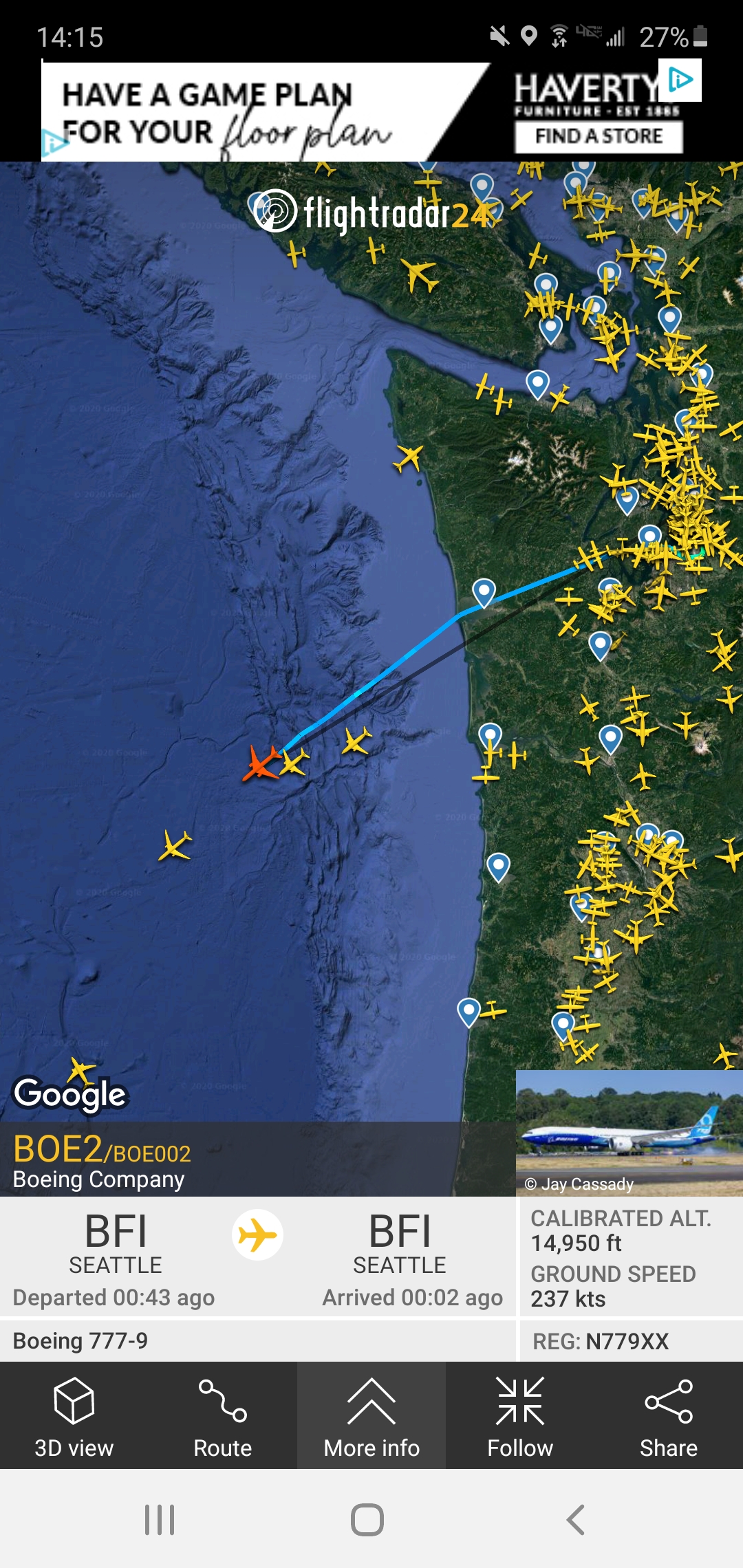Viewport: 743px width, 1568px height.
Task: Select the red BOE2 aircraft on map
Action: coord(261,763)
